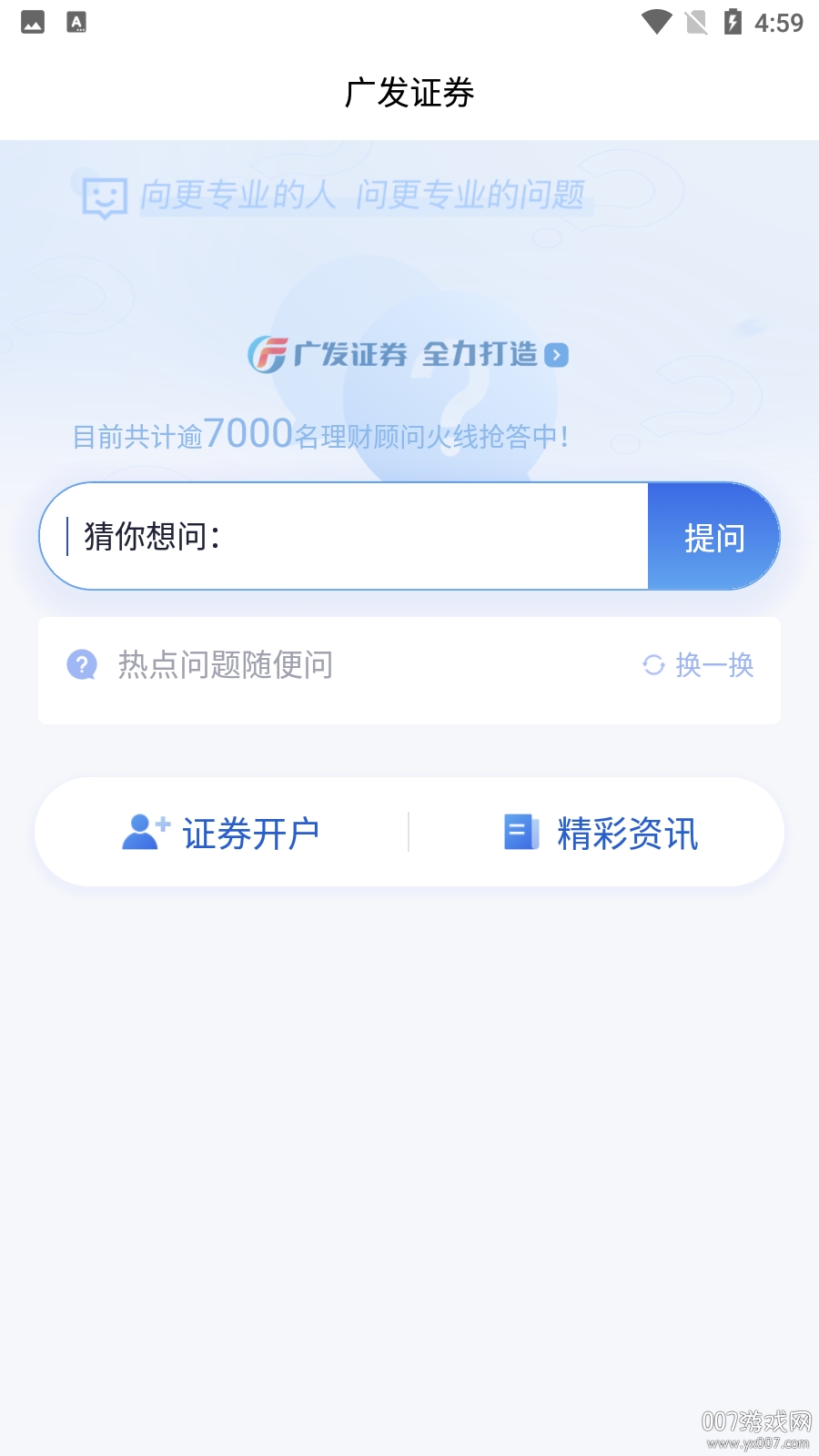Tap the SIM card status icon

coord(694,22)
